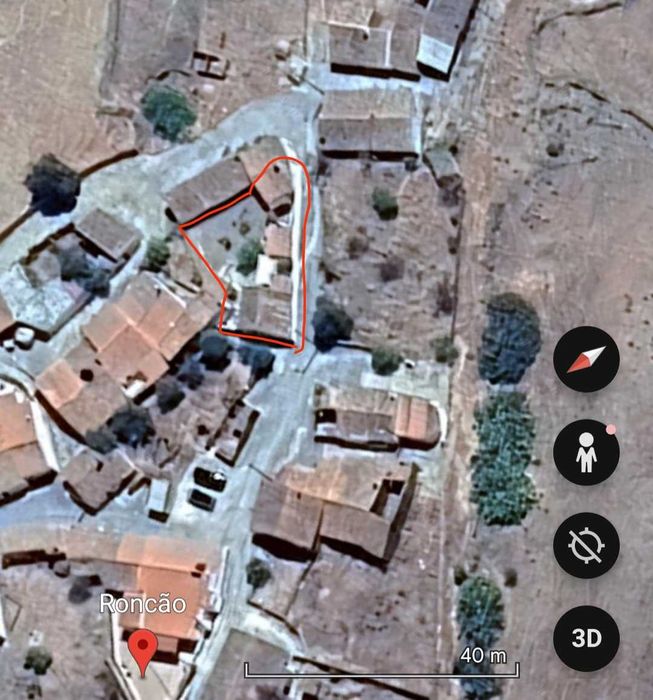Tap the location tracking icon
Screen dimensions: 653x700
tap(586, 545)
